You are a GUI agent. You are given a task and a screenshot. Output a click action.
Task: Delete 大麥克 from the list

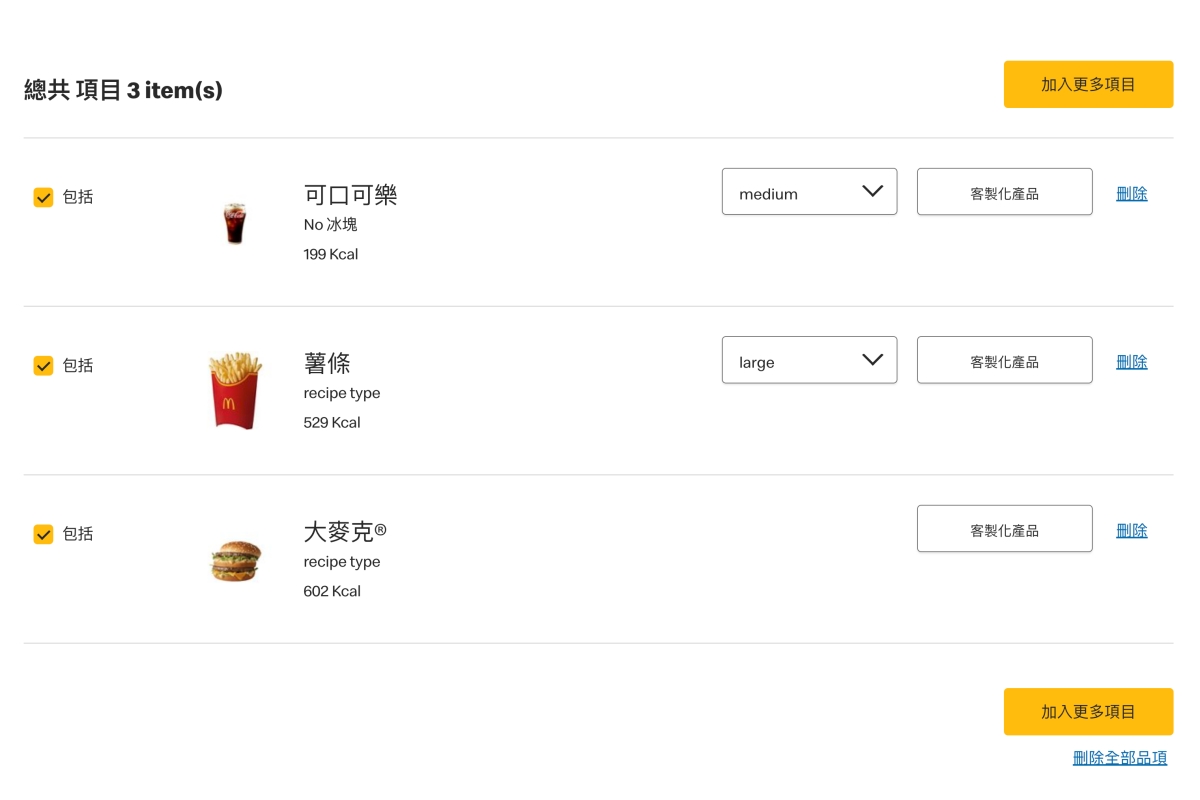1131,530
